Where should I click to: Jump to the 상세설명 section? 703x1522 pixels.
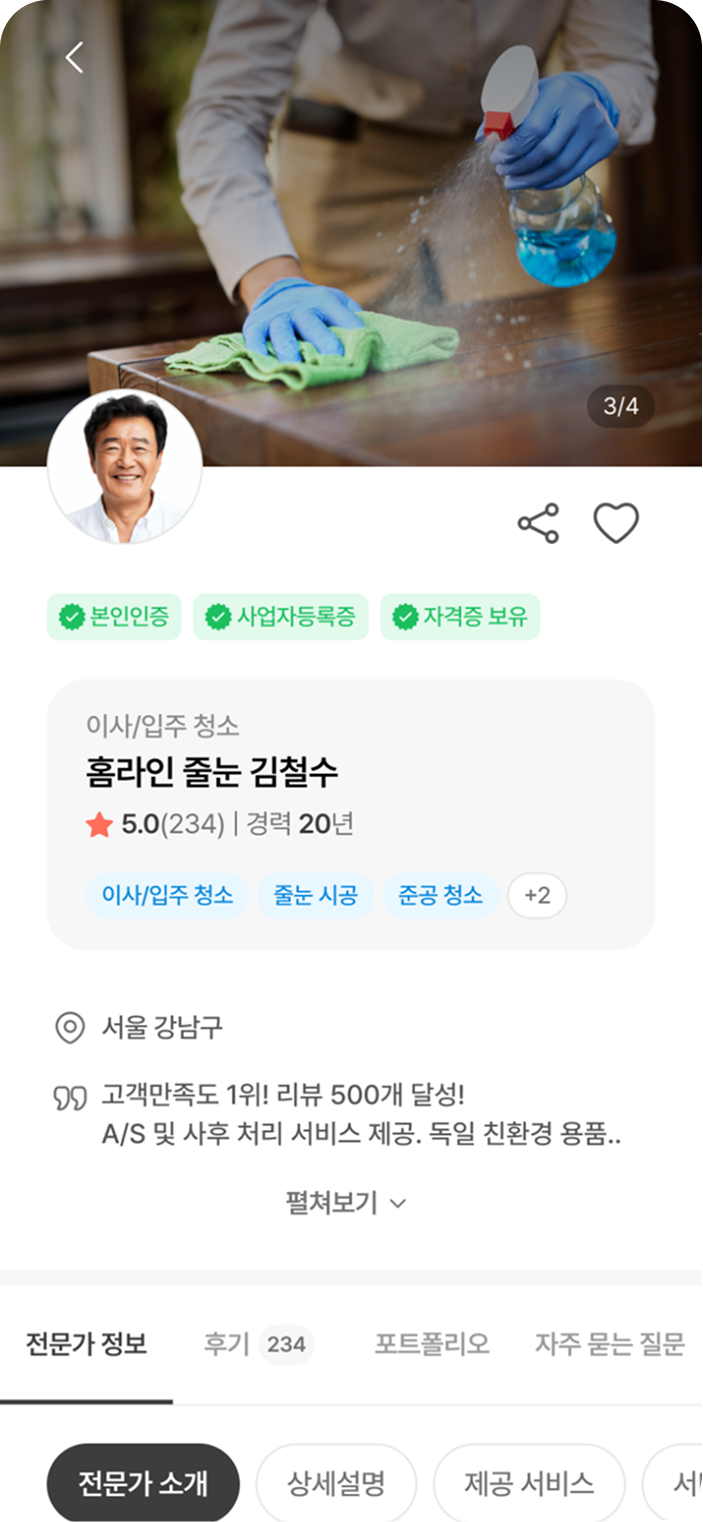point(336,1482)
